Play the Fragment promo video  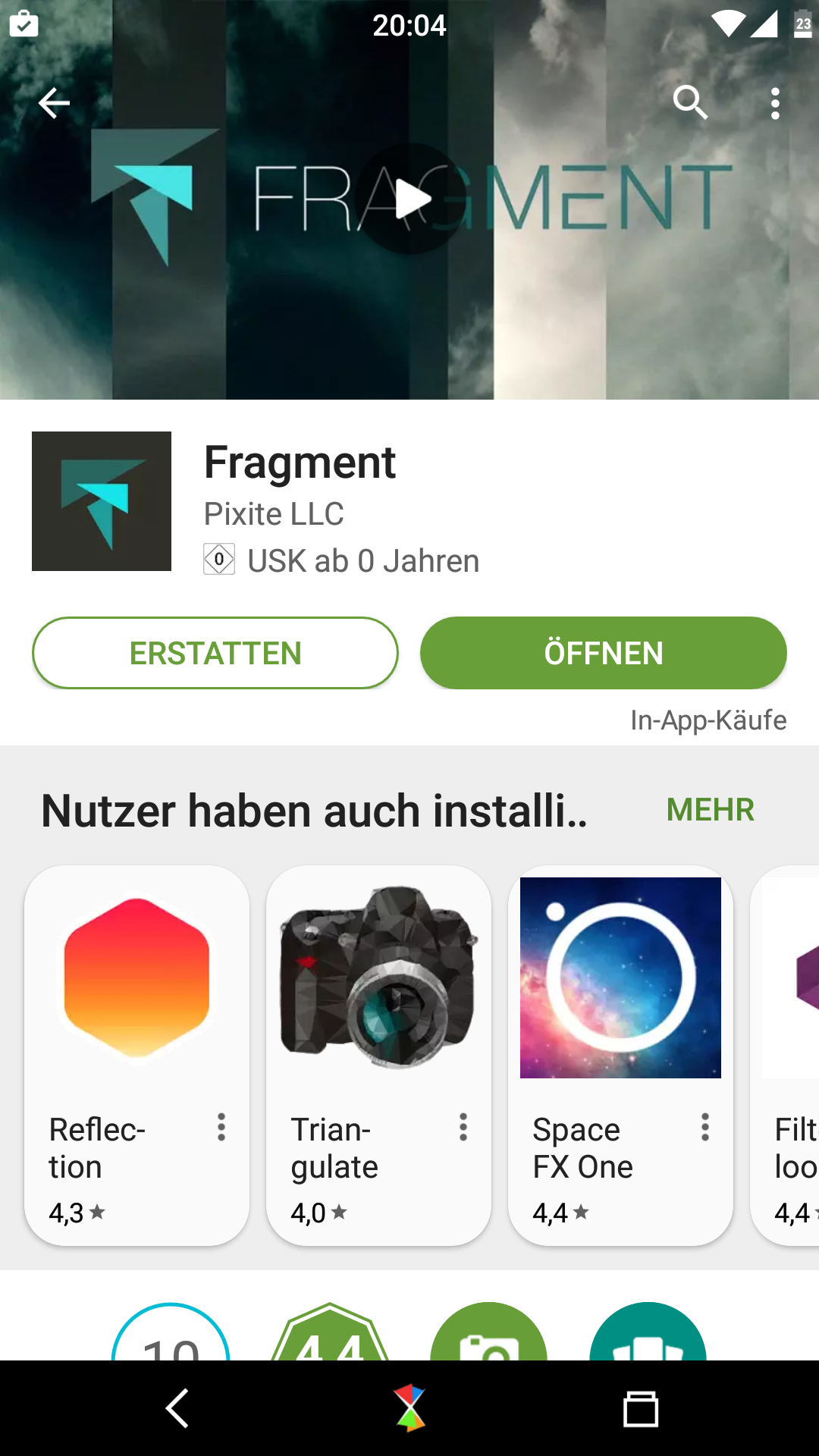point(410,199)
